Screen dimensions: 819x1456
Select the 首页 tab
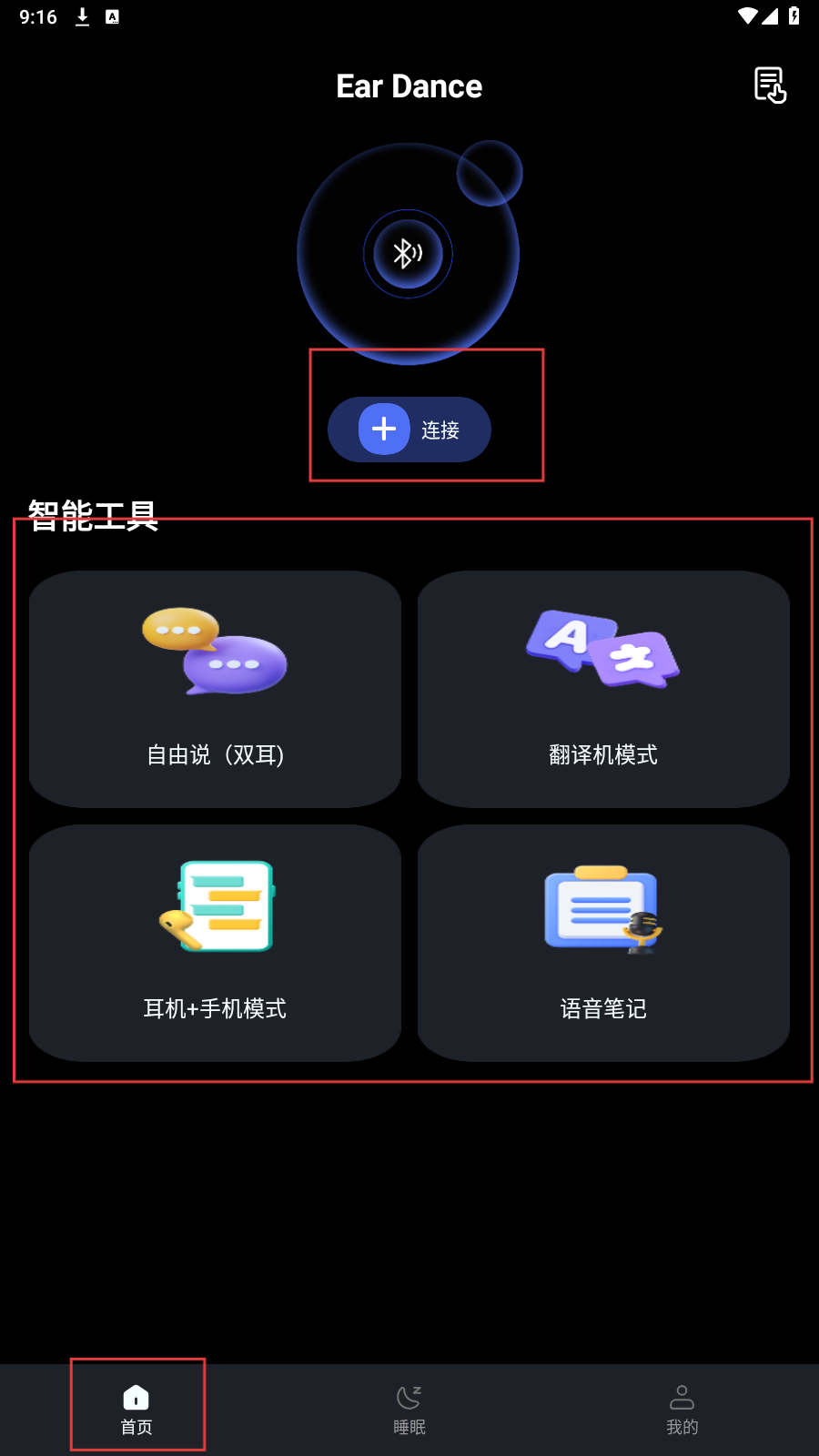[136, 1409]
